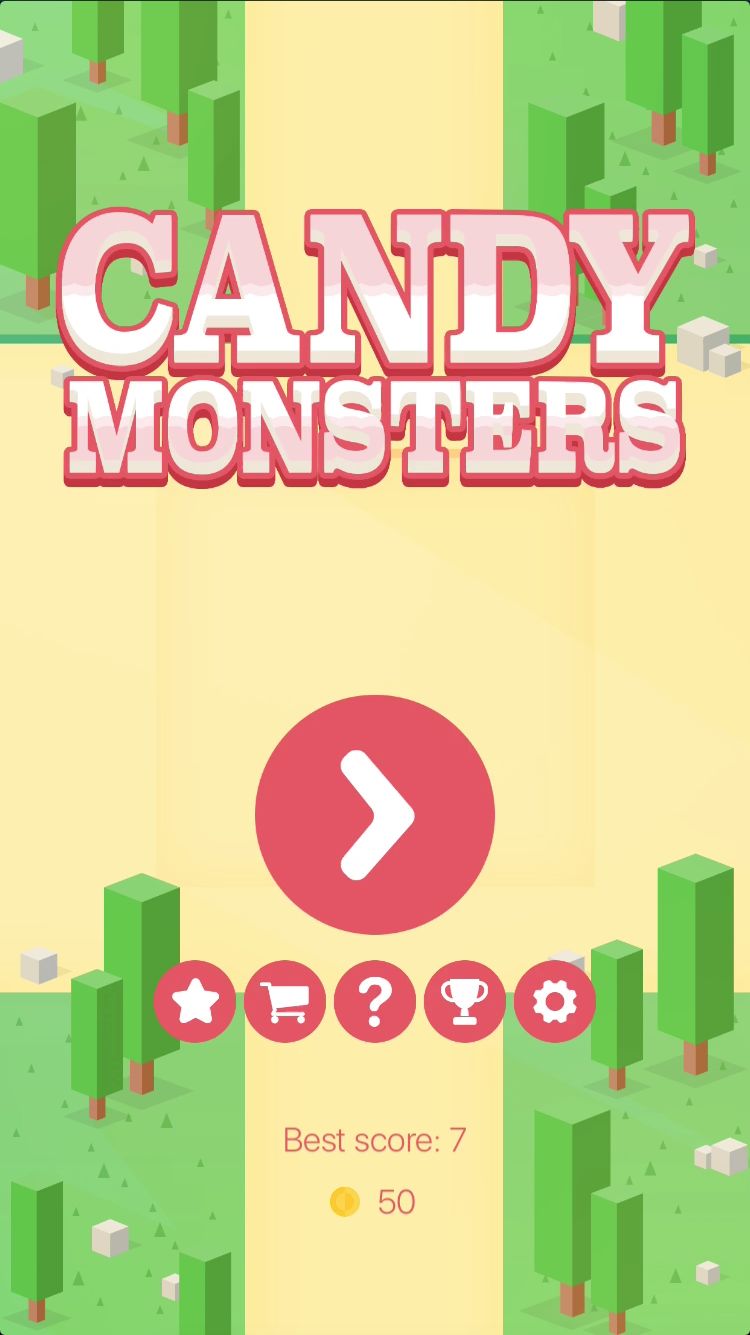Start the game with the play arrow
This screenshot has height=1335, width=750.
(375, 814)
